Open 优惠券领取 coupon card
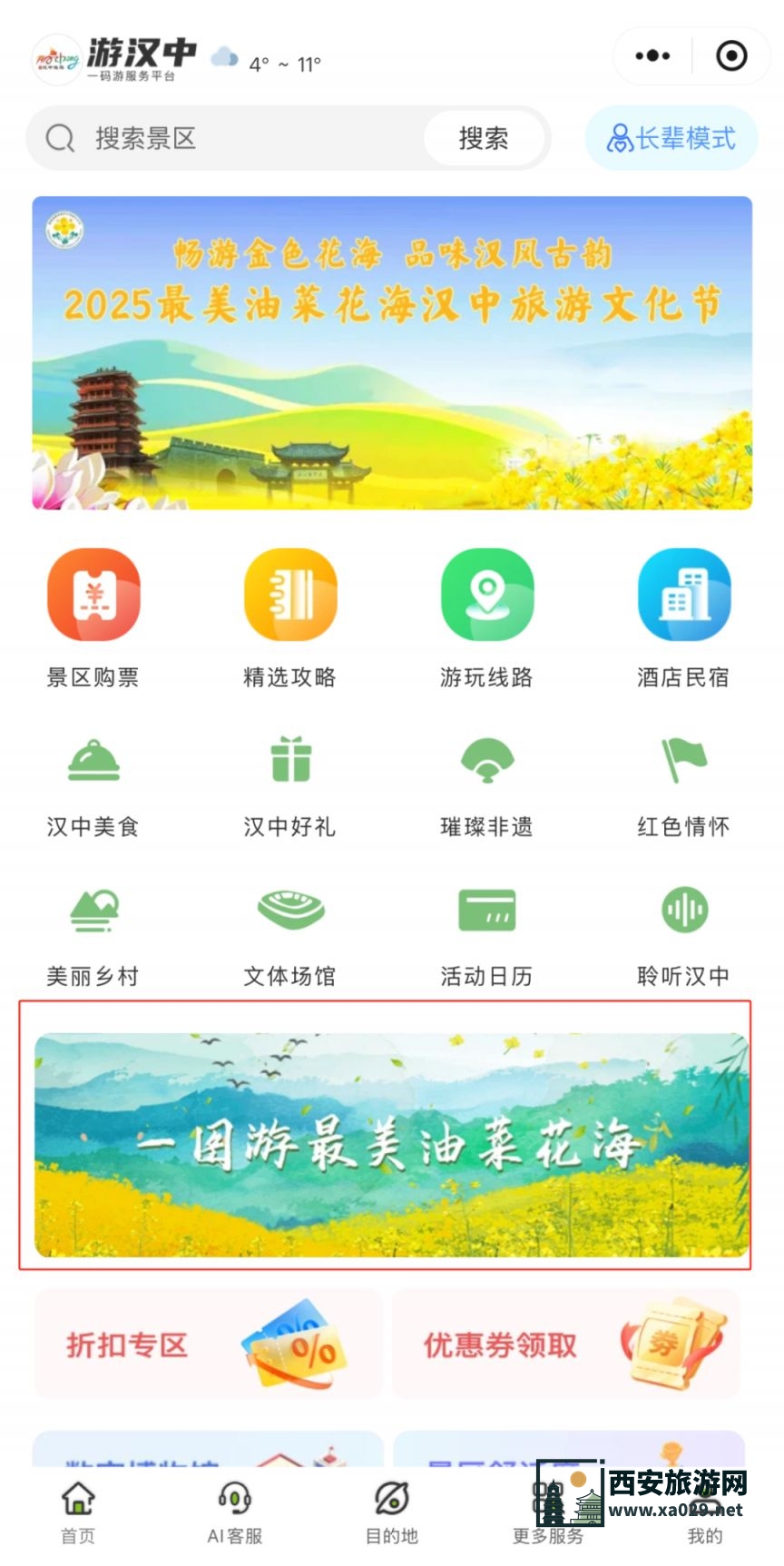Image resolution: width=784 pixels, height=1566 pixels. point(566,1344)
